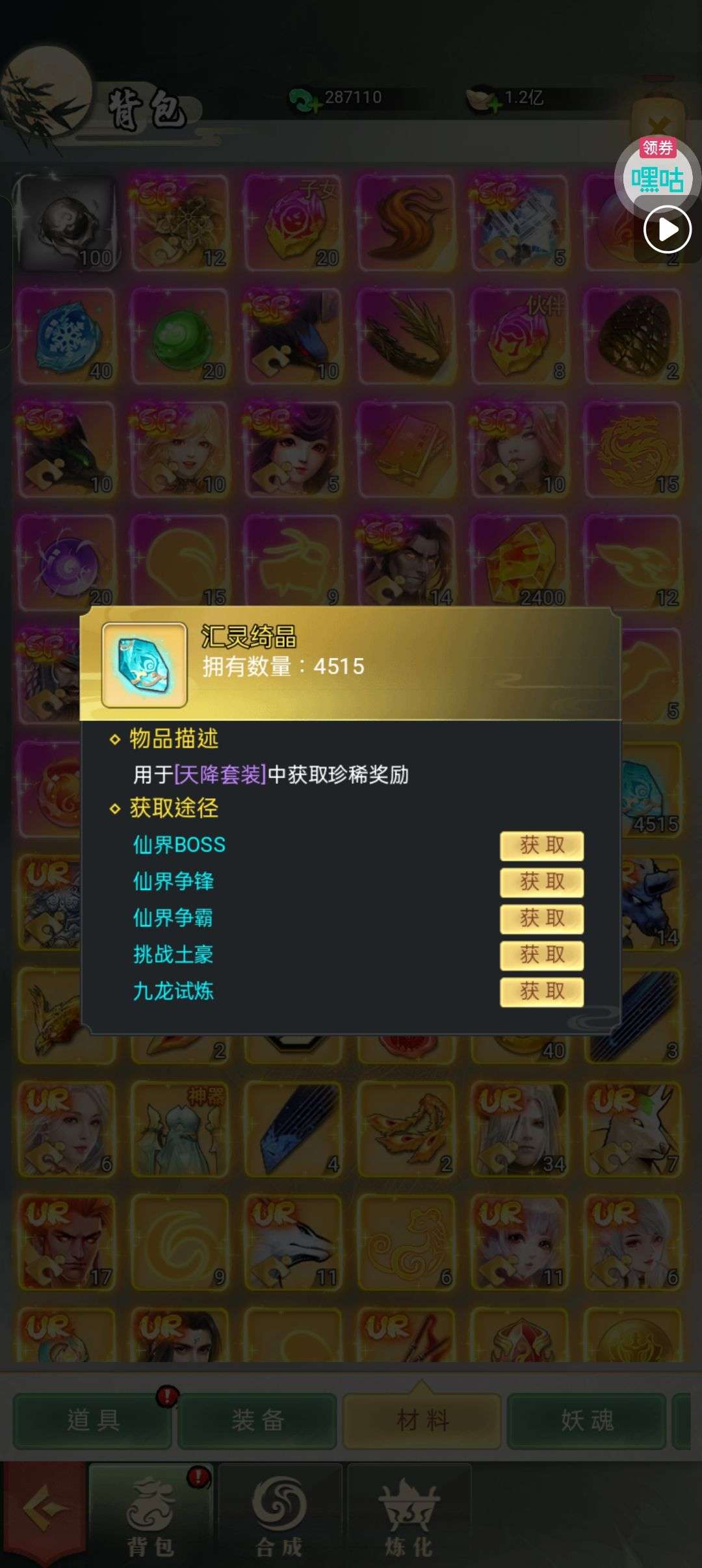Viewport: 702px width, 1568px height.
Task: Select the 材料 tab
Action: coord(422,1420)
